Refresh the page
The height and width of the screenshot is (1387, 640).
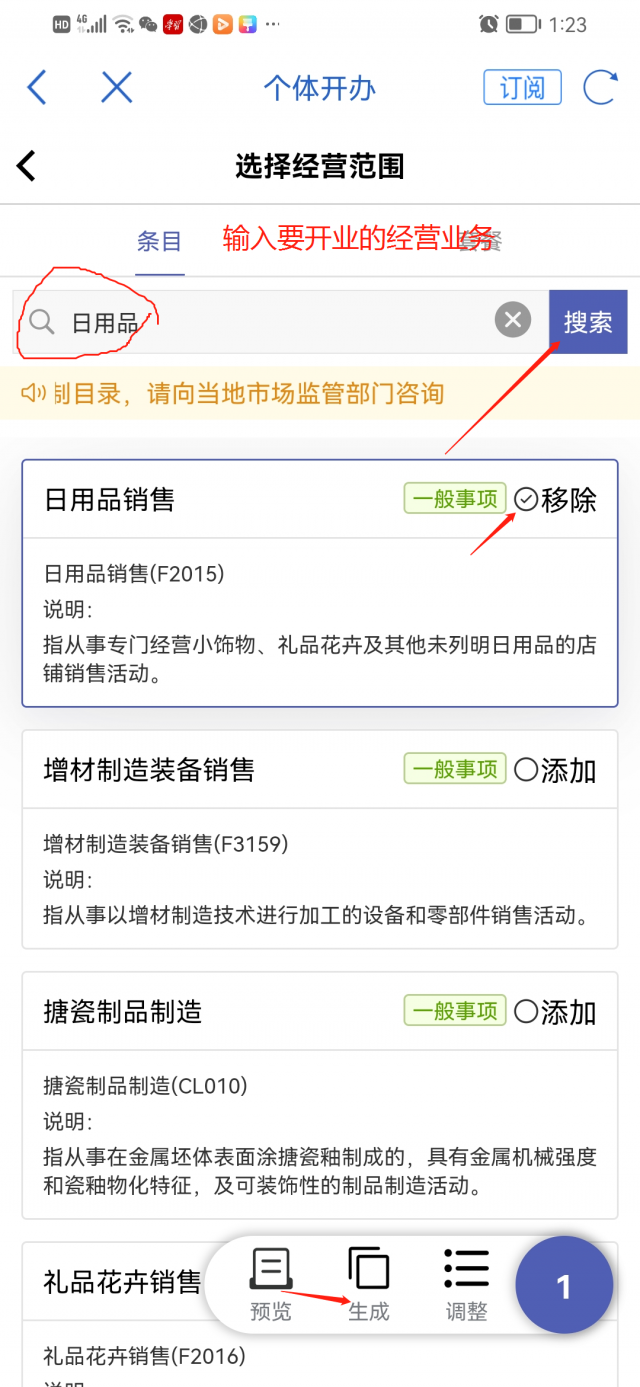tap(600, 88)
